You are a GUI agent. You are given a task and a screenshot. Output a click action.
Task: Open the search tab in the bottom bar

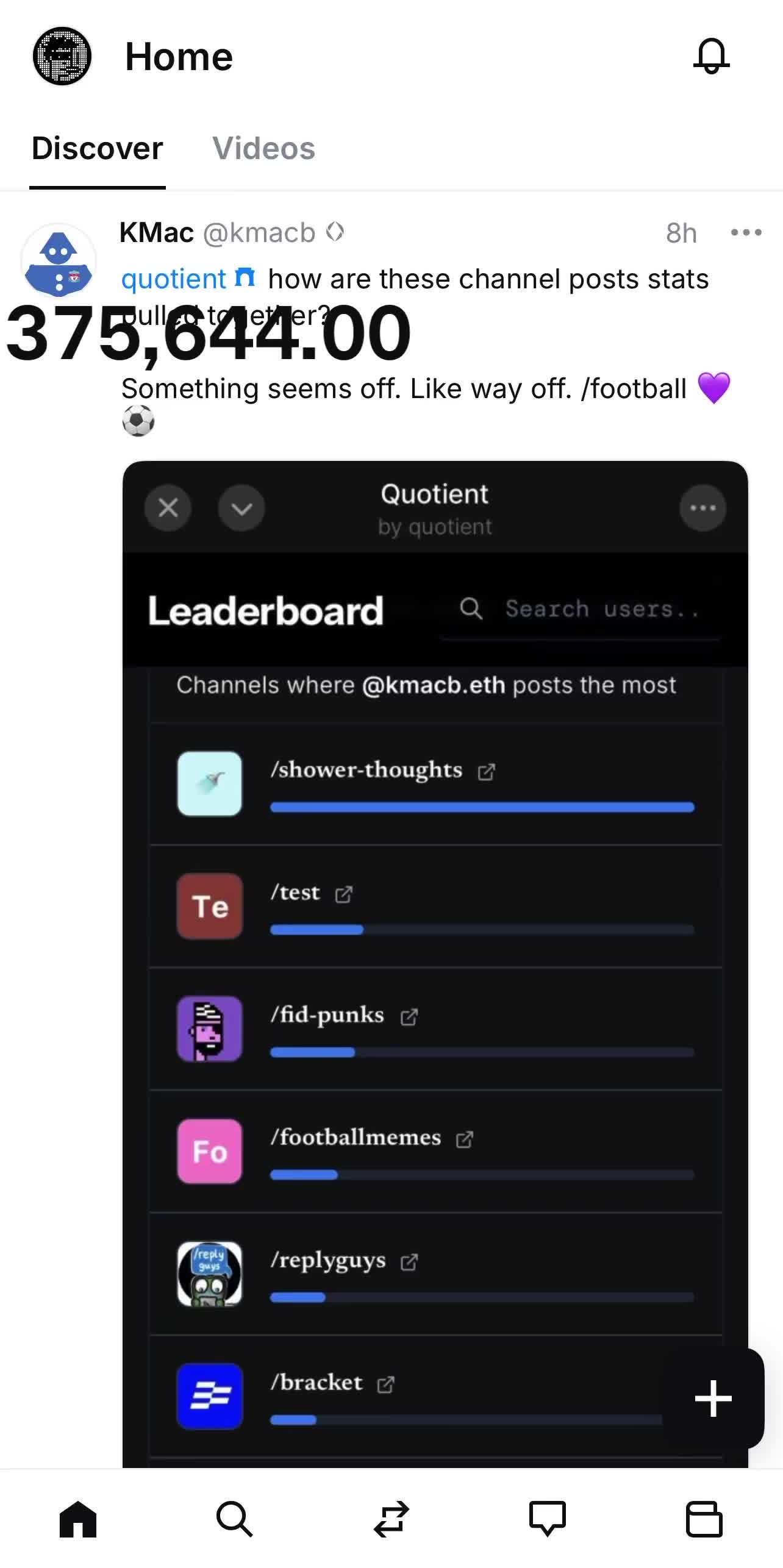point(235,1519)
